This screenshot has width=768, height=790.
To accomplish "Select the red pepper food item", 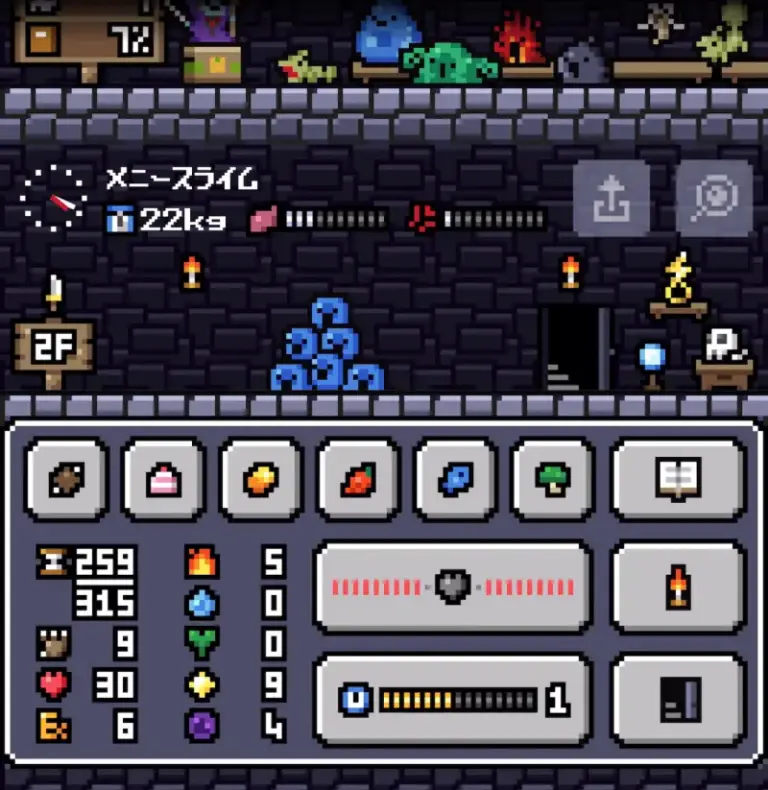I will 358,480.
